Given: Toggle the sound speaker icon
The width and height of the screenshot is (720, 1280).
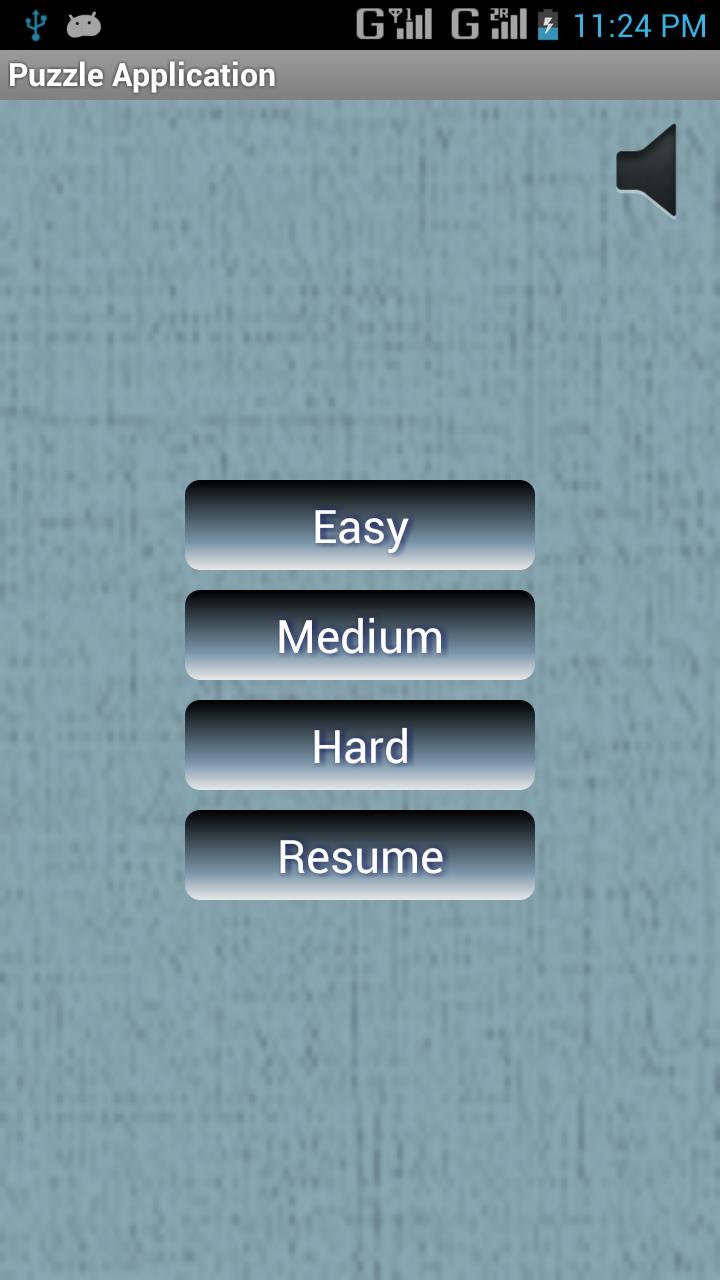Looking at the screenshot, I should (x=648, y=170).
